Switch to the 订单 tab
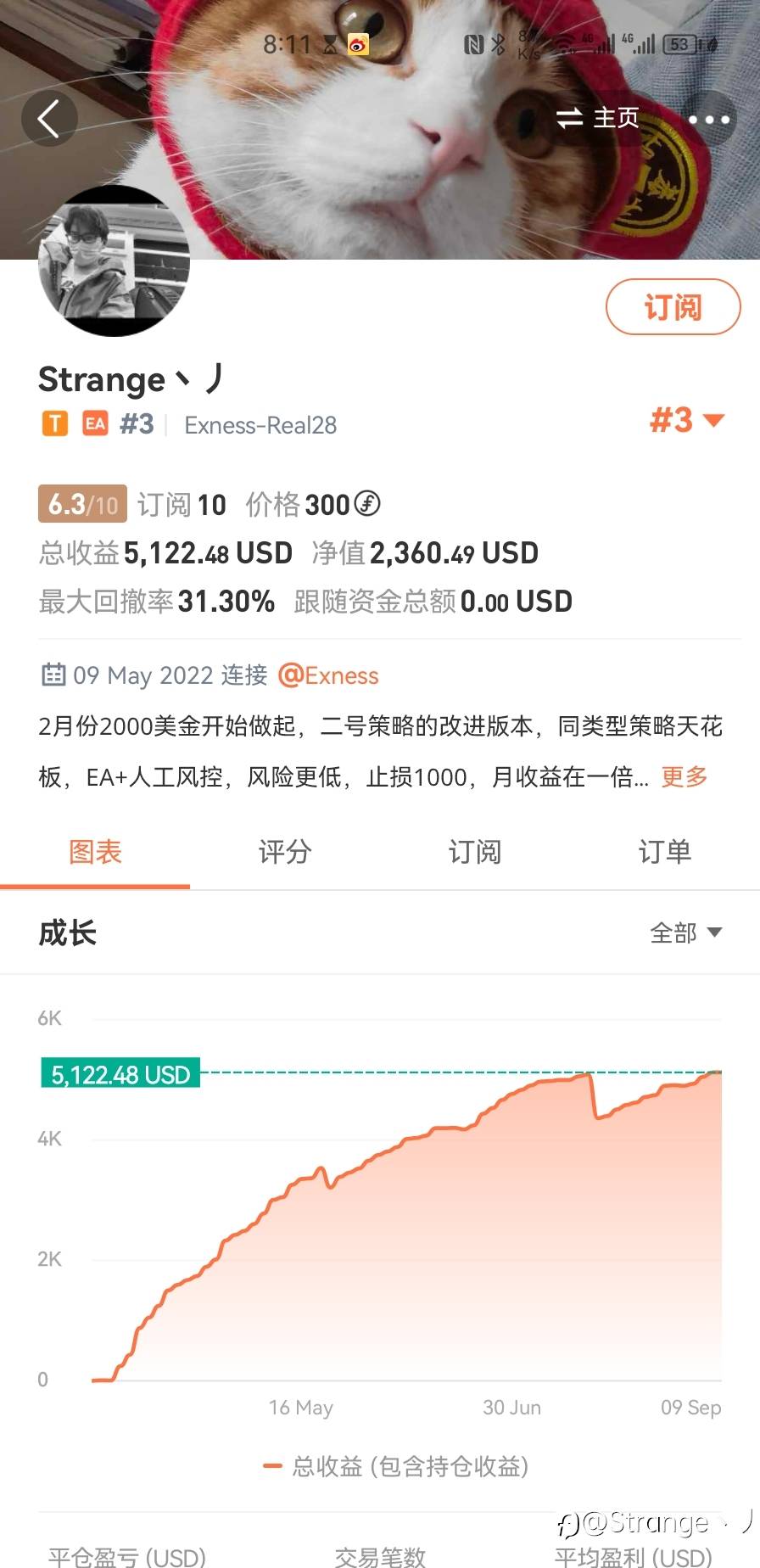This screenshot has width=760, height=1568. point(665,852)
